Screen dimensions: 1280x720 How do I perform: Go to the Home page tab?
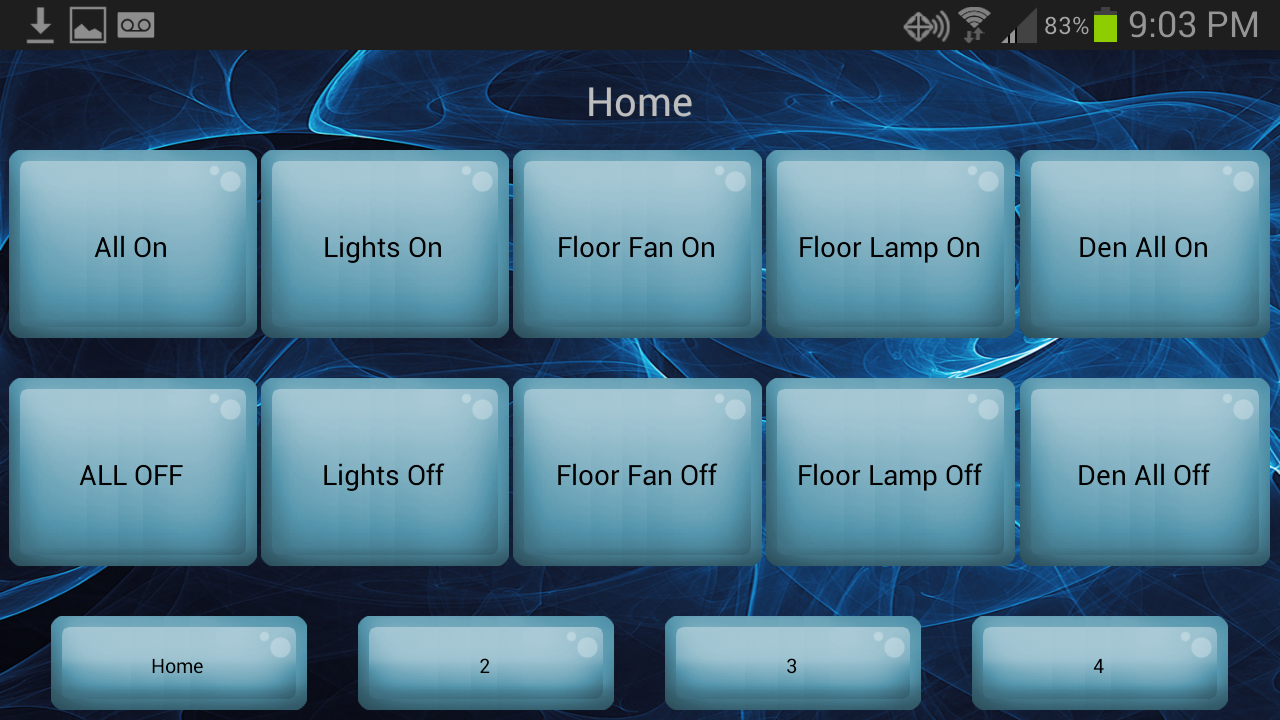tap(178, 664)
